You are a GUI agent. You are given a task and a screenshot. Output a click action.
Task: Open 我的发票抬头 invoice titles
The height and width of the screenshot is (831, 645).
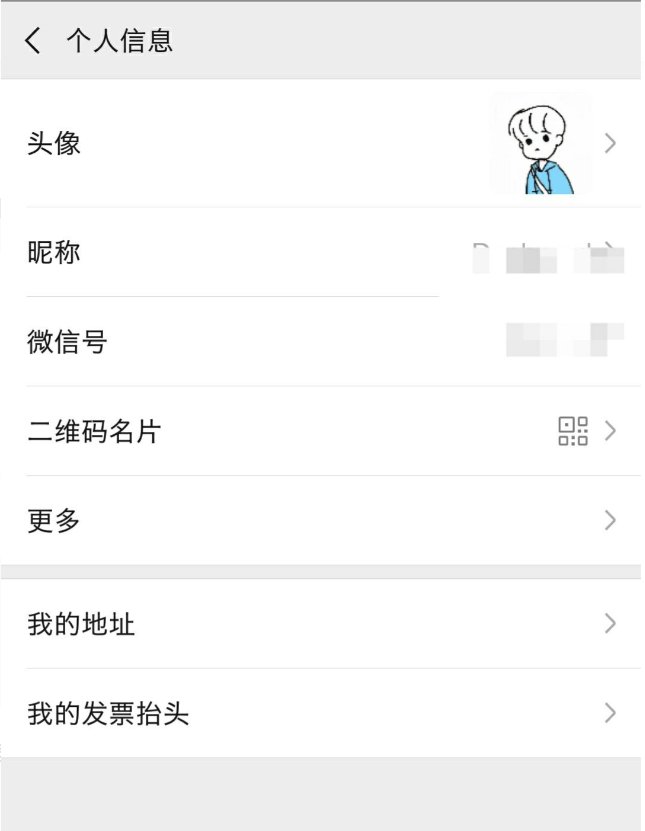point(320,714)
